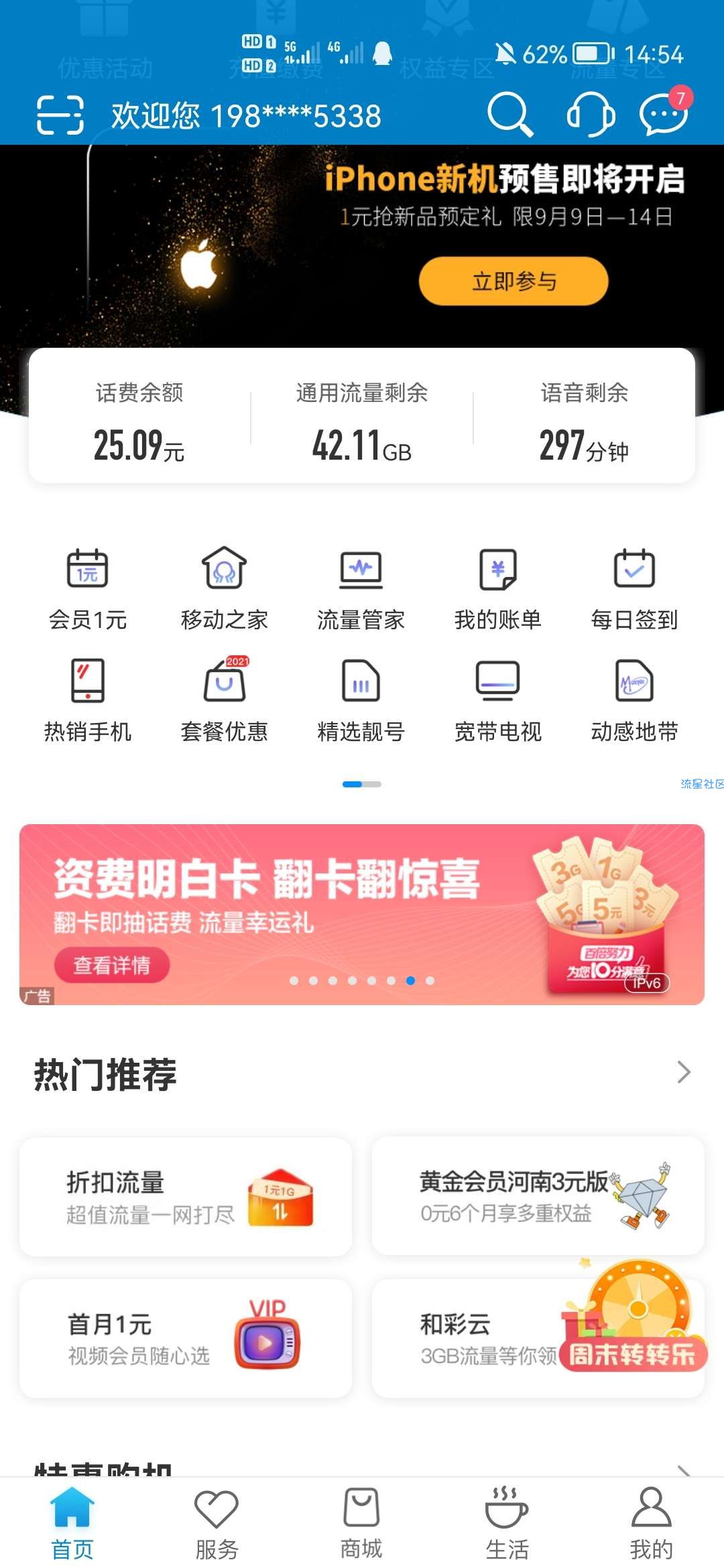Open the QR scan icon

60,115
